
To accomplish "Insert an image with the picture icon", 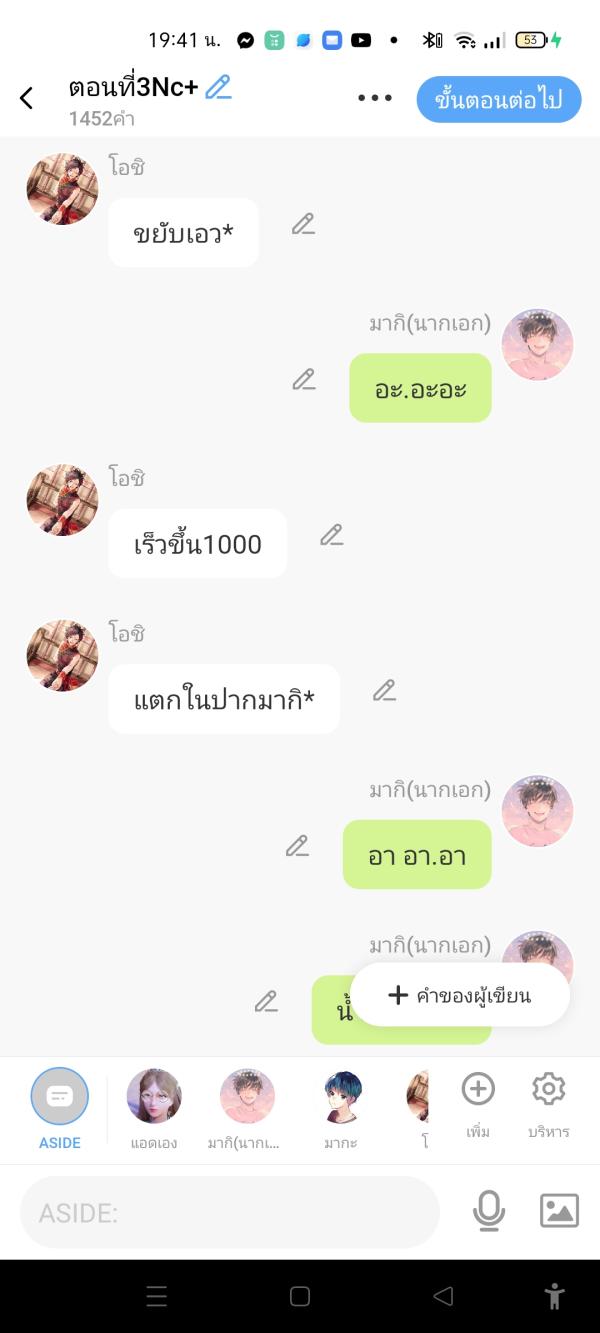I will 559,1211.
